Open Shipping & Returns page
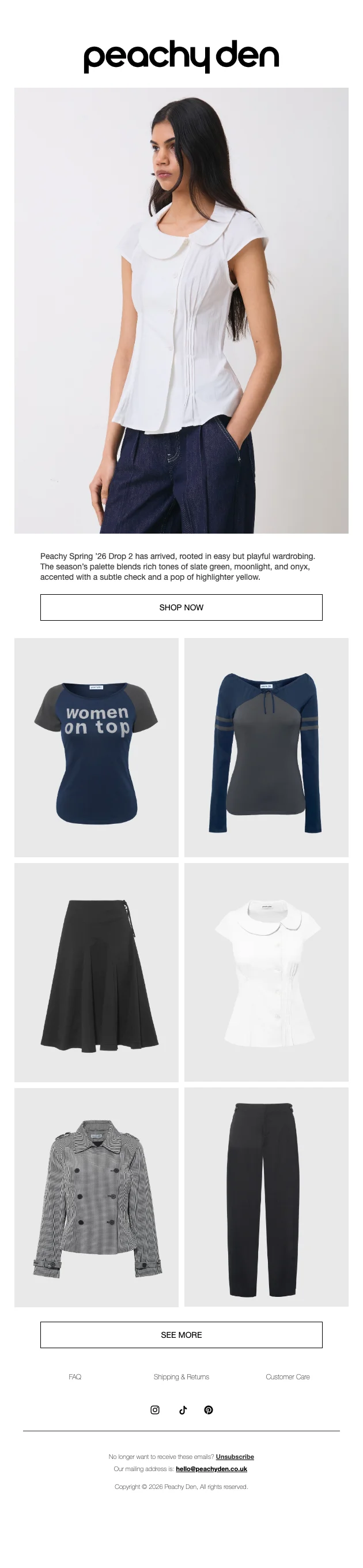Viewport: 363px width, 1568px height. 181,1376
